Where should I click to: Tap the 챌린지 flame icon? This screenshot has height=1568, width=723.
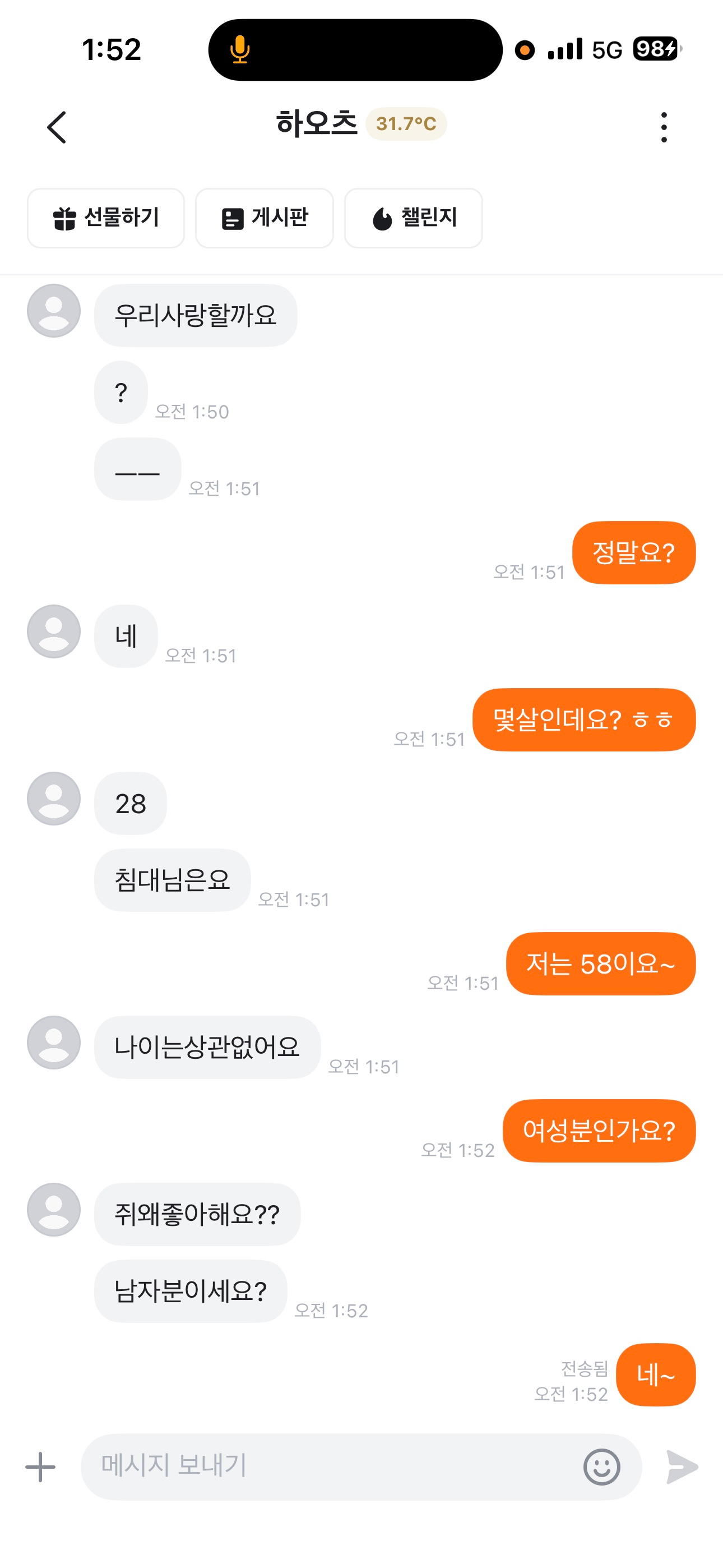tap(383, 218)
